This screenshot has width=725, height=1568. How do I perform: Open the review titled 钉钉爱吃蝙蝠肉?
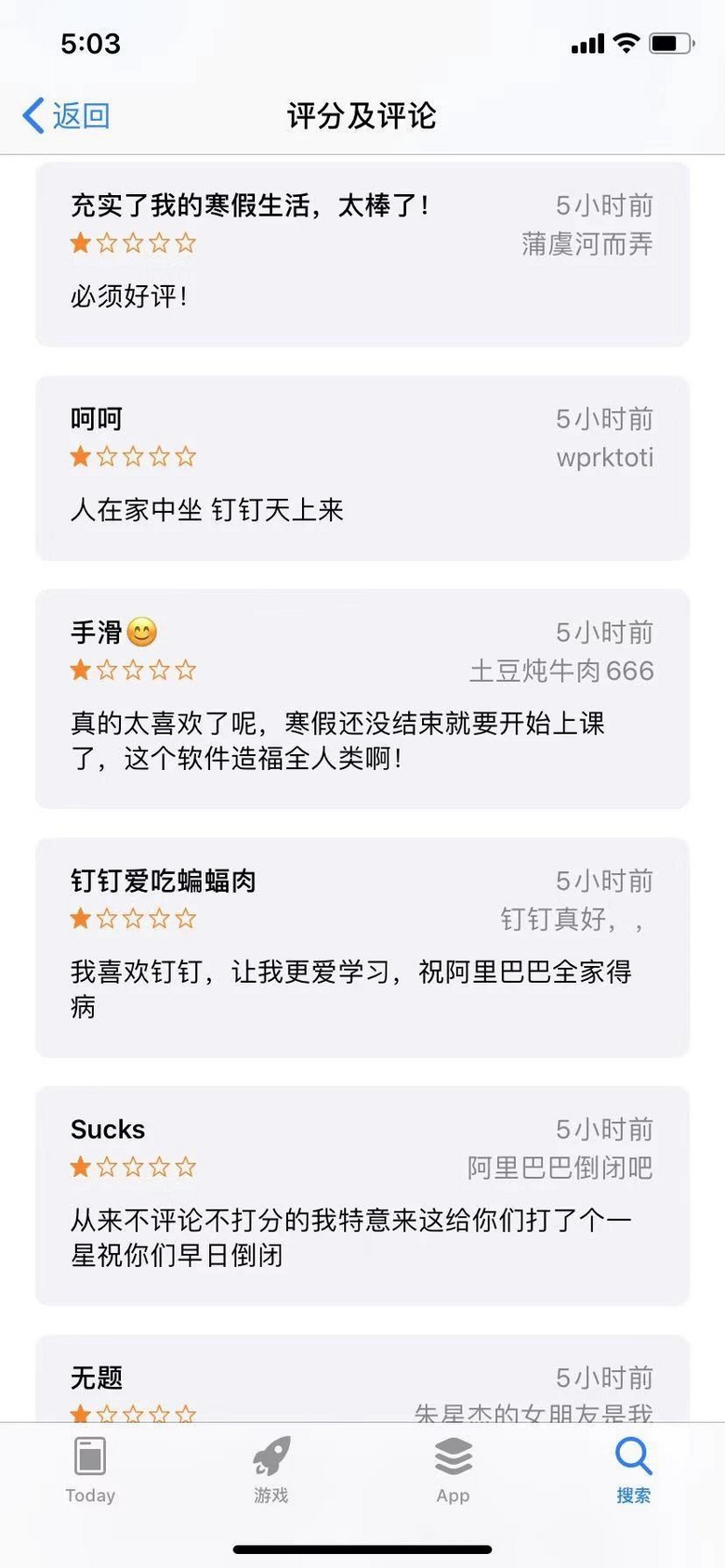[362, 947]
